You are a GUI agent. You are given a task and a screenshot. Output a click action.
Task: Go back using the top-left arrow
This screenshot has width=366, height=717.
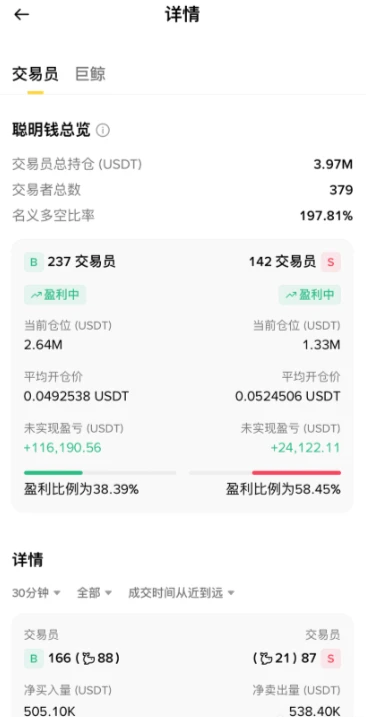pyautogui.click(x=22, y=15)
